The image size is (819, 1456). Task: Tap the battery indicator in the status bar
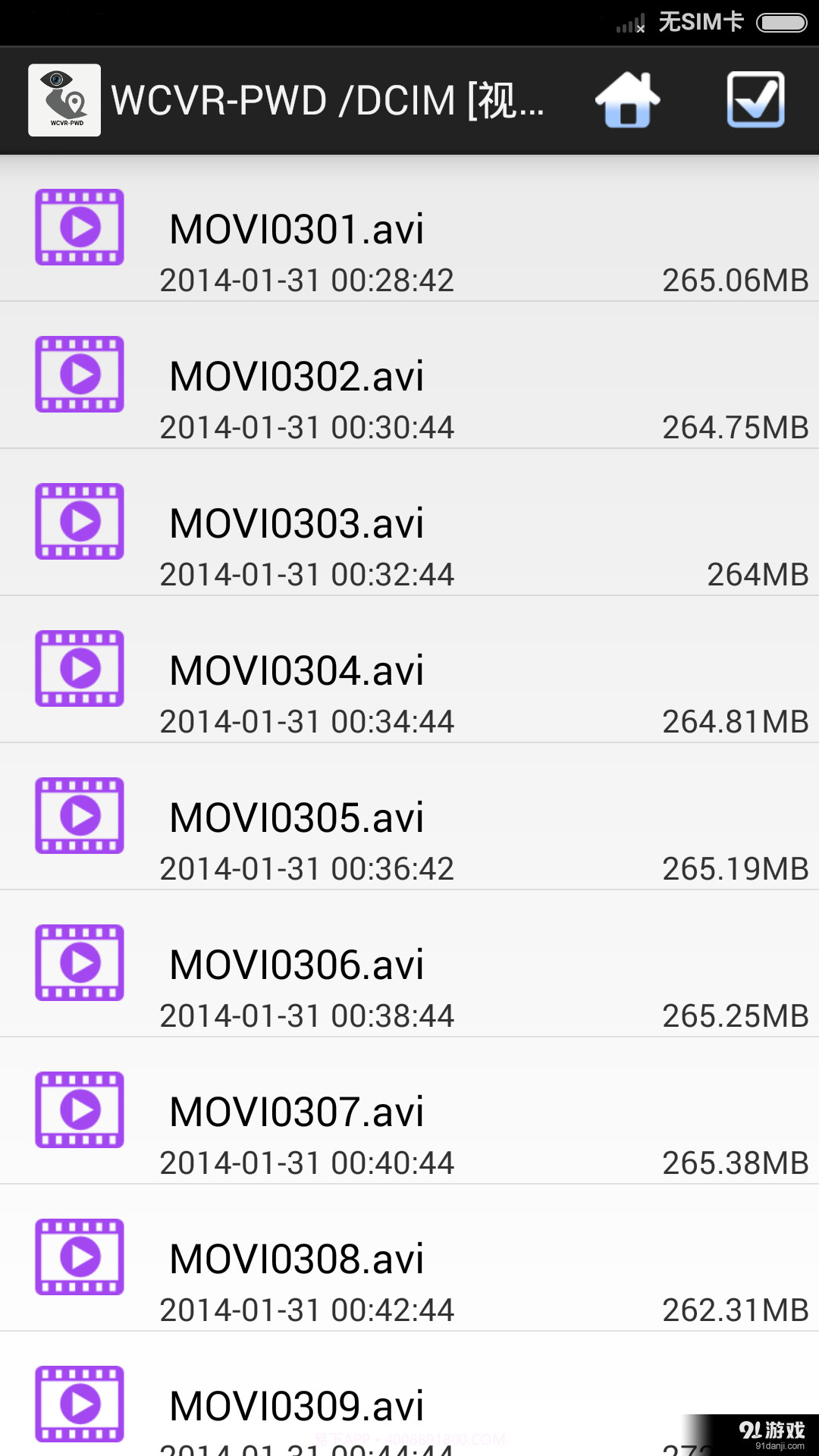(780, 22)
